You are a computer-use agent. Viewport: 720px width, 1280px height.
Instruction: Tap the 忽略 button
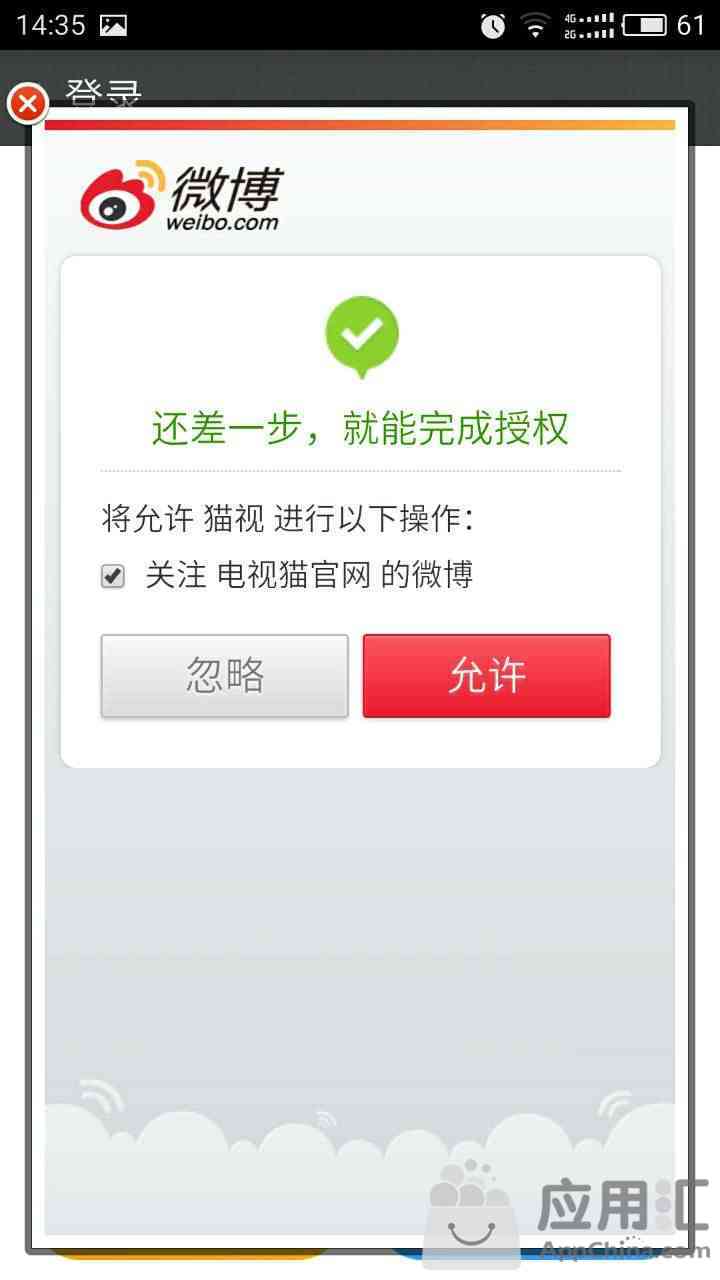pos(225,676)
